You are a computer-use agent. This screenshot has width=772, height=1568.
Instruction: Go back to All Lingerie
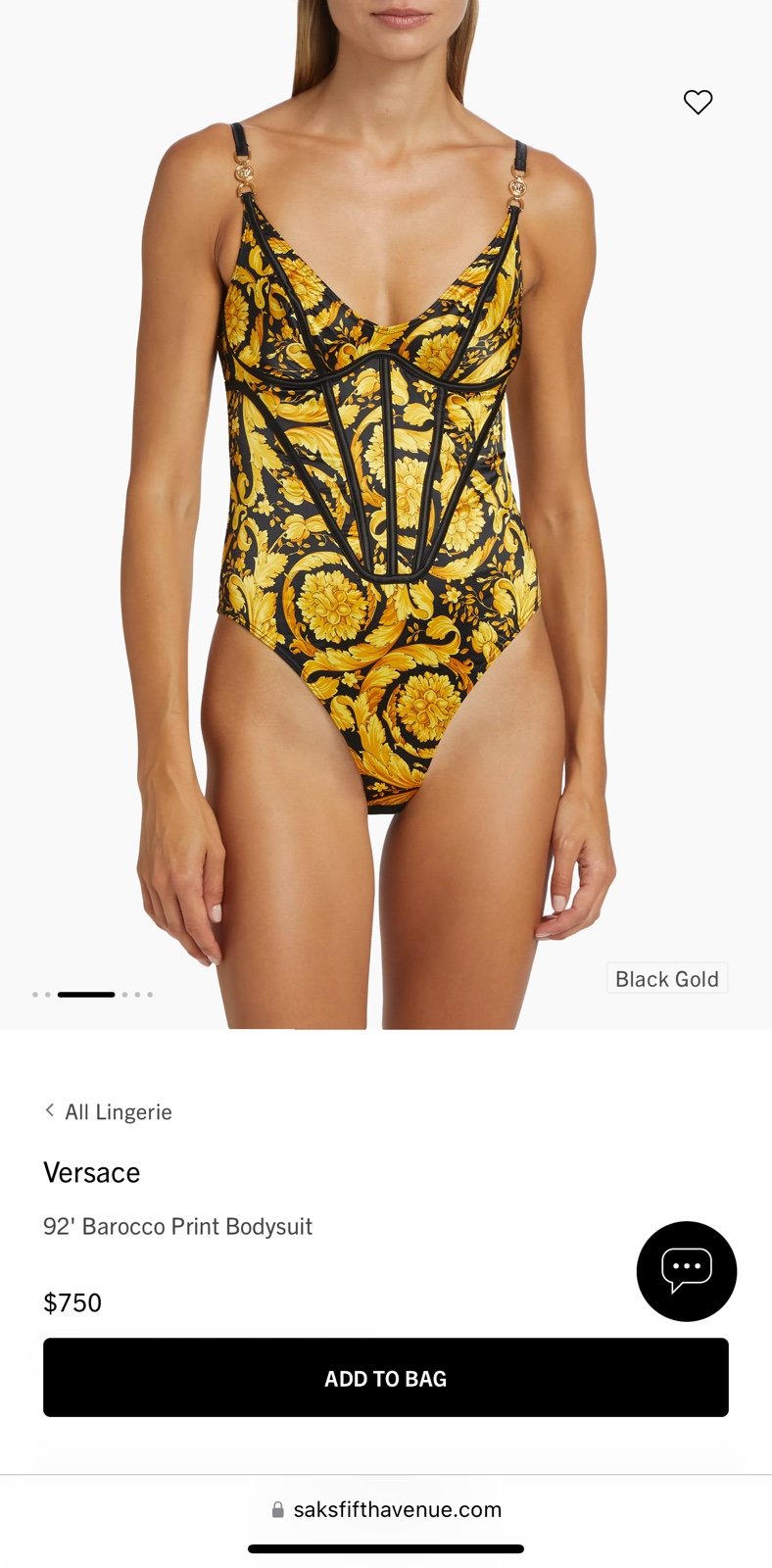click(x=108, y=1111)
